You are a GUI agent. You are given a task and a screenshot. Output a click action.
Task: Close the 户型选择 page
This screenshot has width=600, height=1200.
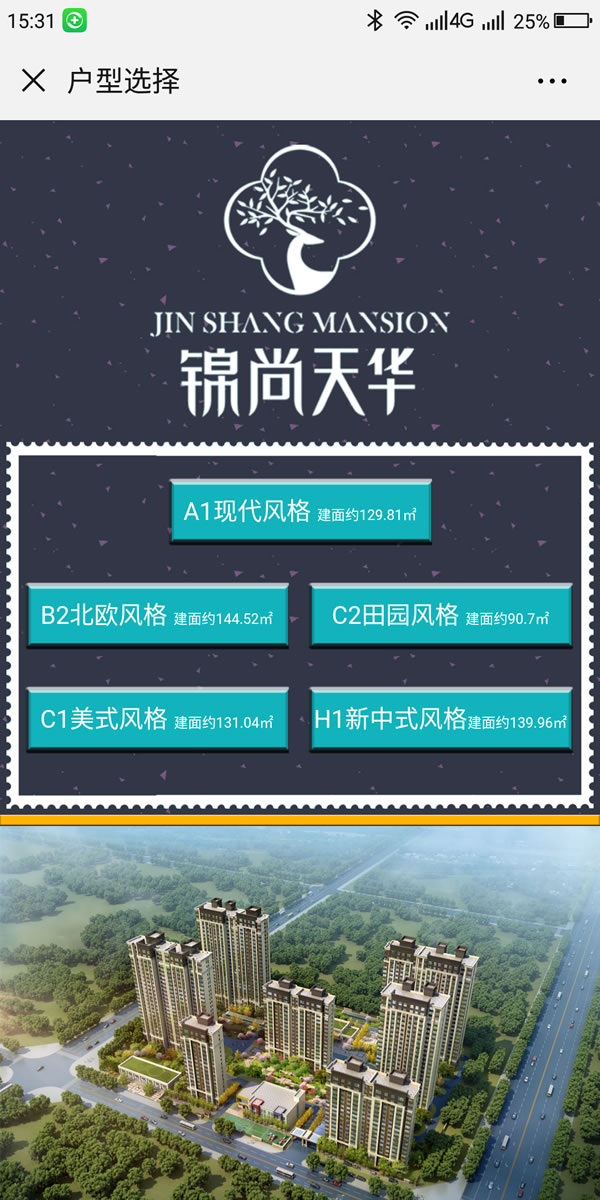click(x=33, y=81)
